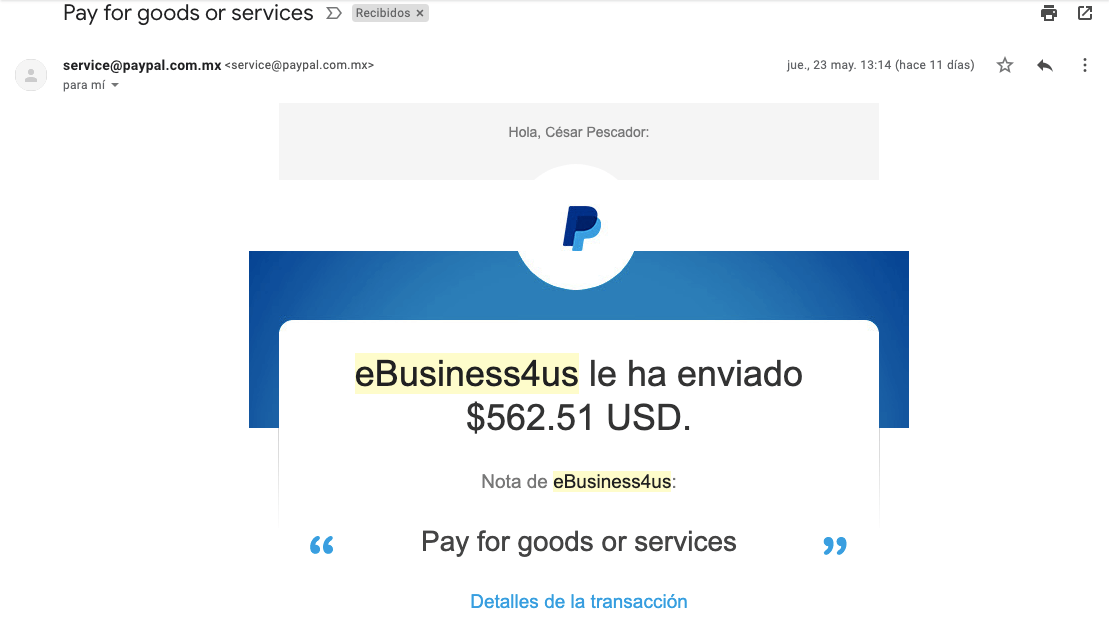The width and height of the screenshot is (1109, 643).
Task: Open 'Detalles de la transacción' link
Action: click(x=579, y=601)
